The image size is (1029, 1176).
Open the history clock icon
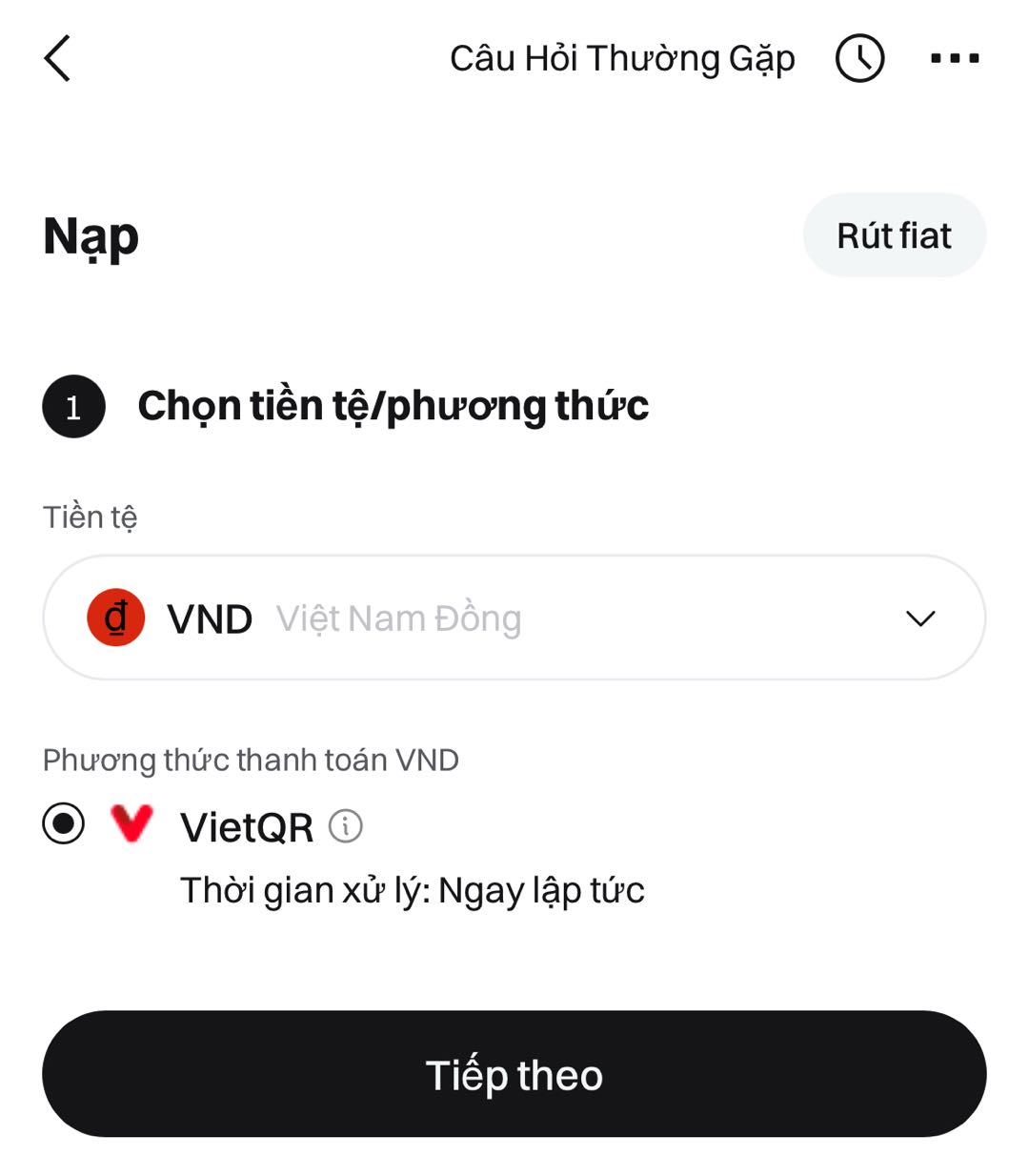pyautogui.click(x=859, y=58)
